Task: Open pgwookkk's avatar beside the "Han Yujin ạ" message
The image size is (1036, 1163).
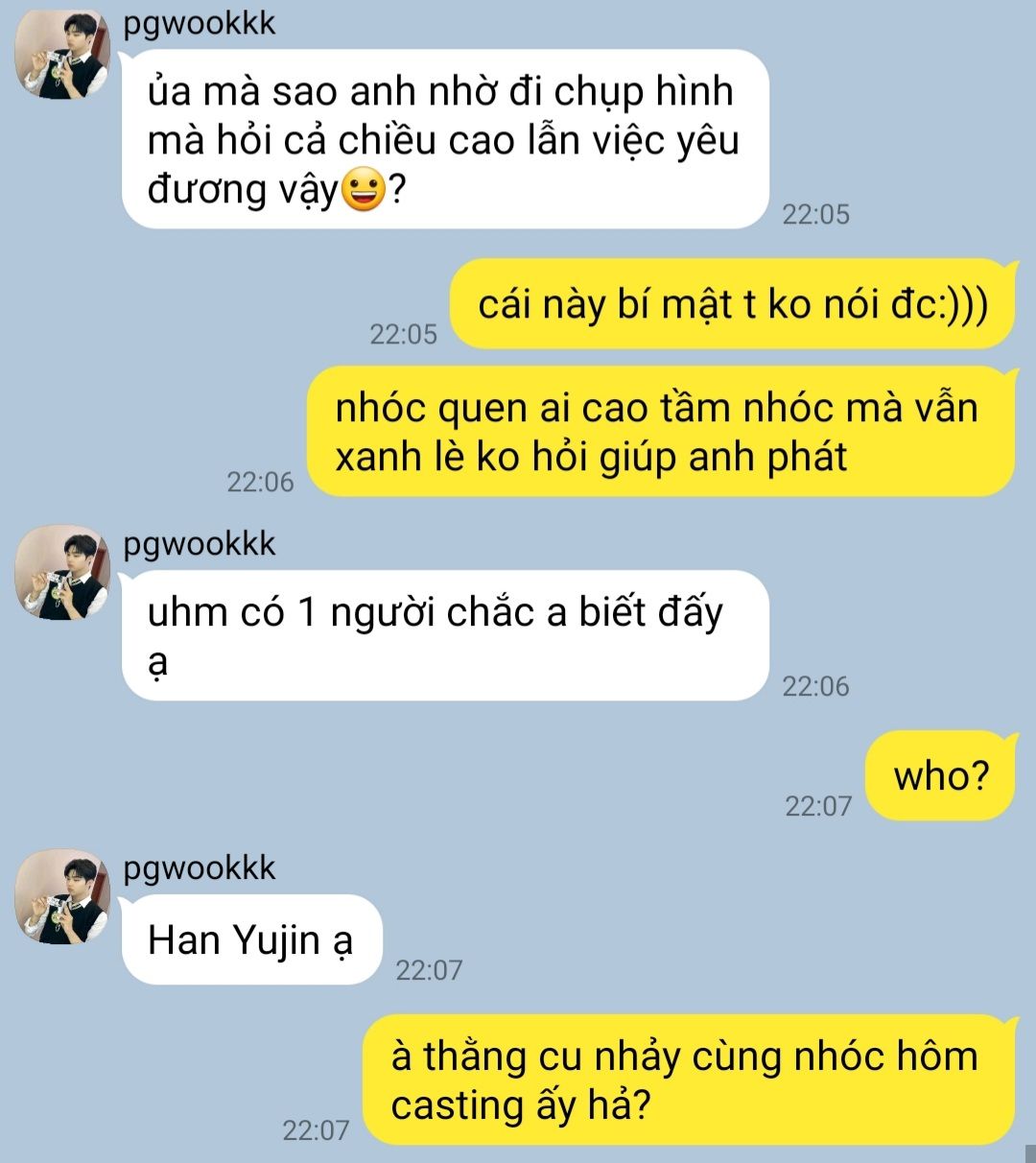Action: coord(62,896)
